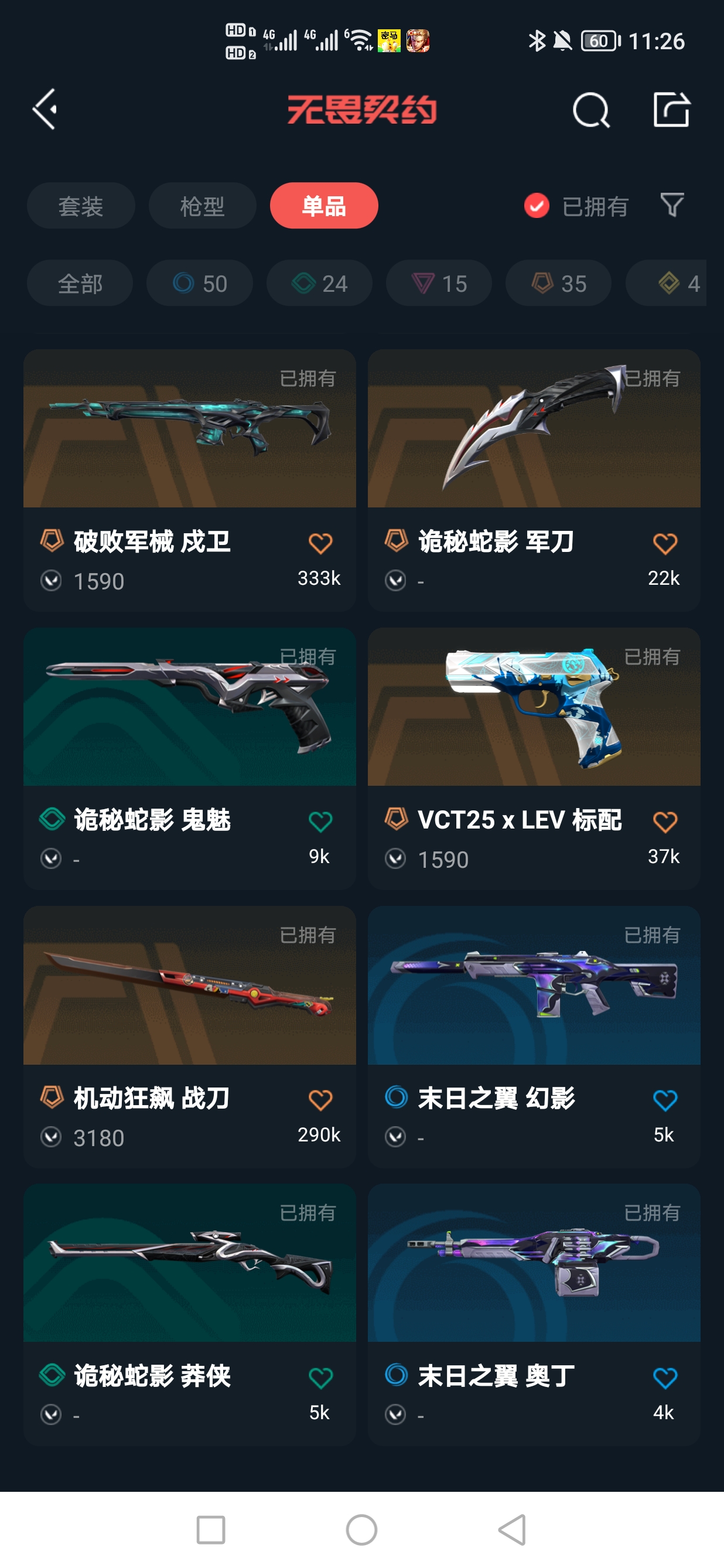Switch to the 套装 tab
The image size is (724, 1568).
[80, 206]
